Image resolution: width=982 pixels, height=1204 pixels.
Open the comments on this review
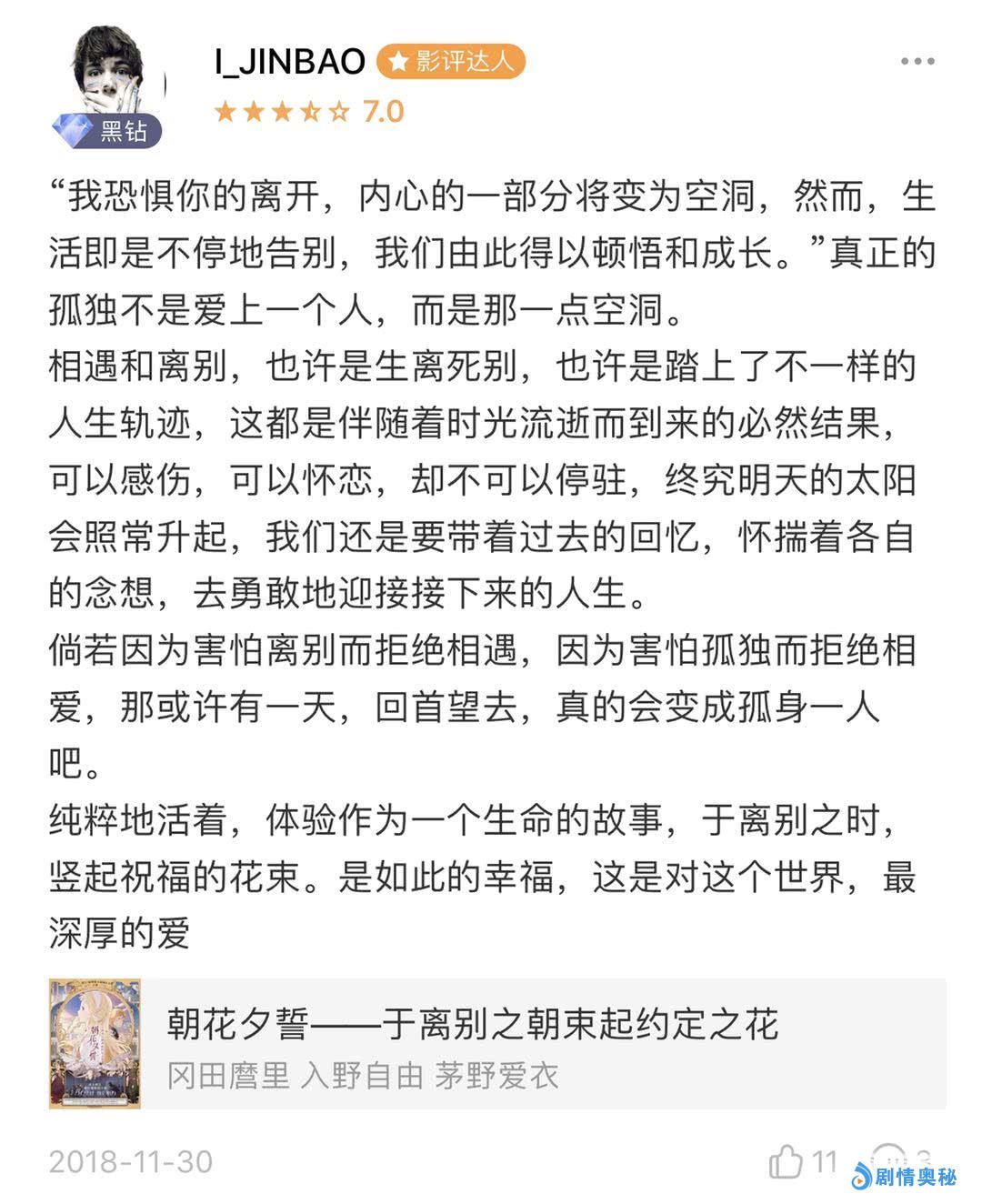[889, 1159]
